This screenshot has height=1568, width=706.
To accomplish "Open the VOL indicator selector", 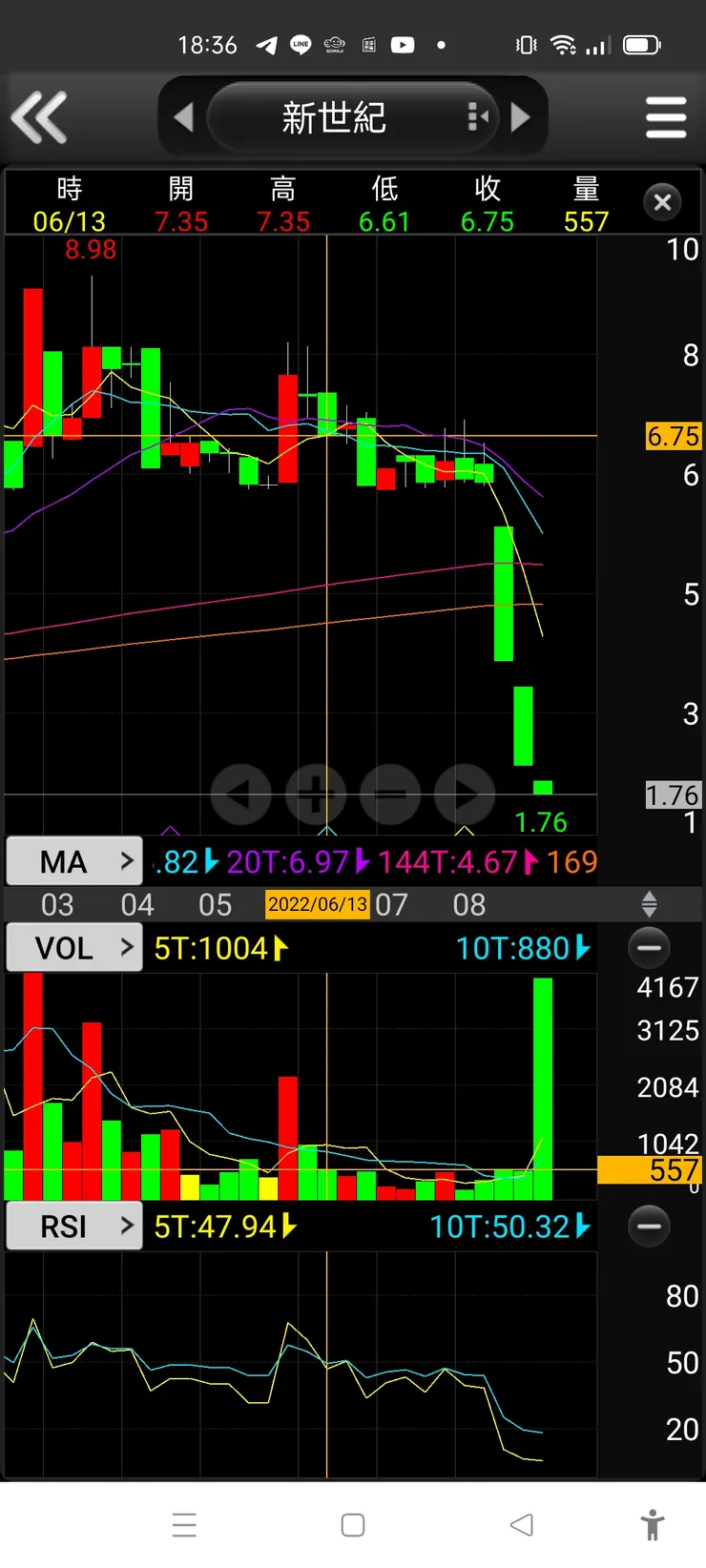I will pyautogui.click(x=74, y=948).
